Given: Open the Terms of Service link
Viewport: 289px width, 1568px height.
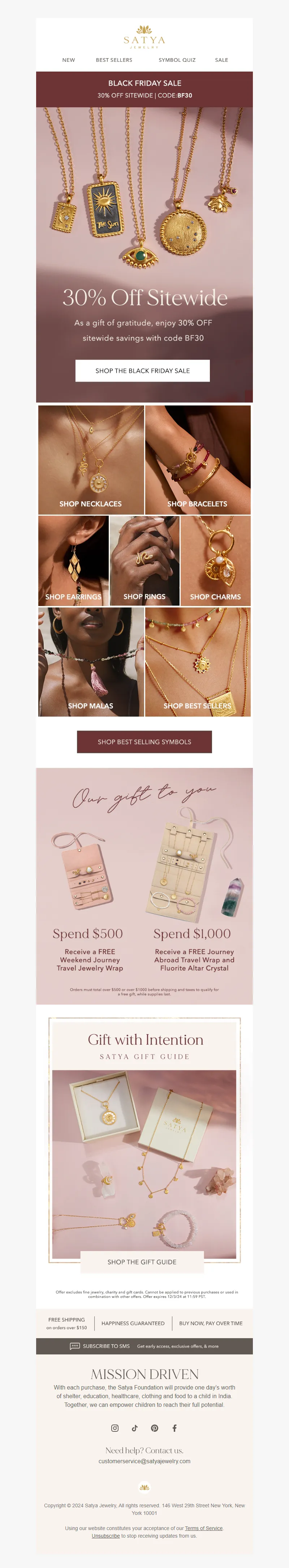Looking at the screenshot, I should pos(203,1528).
